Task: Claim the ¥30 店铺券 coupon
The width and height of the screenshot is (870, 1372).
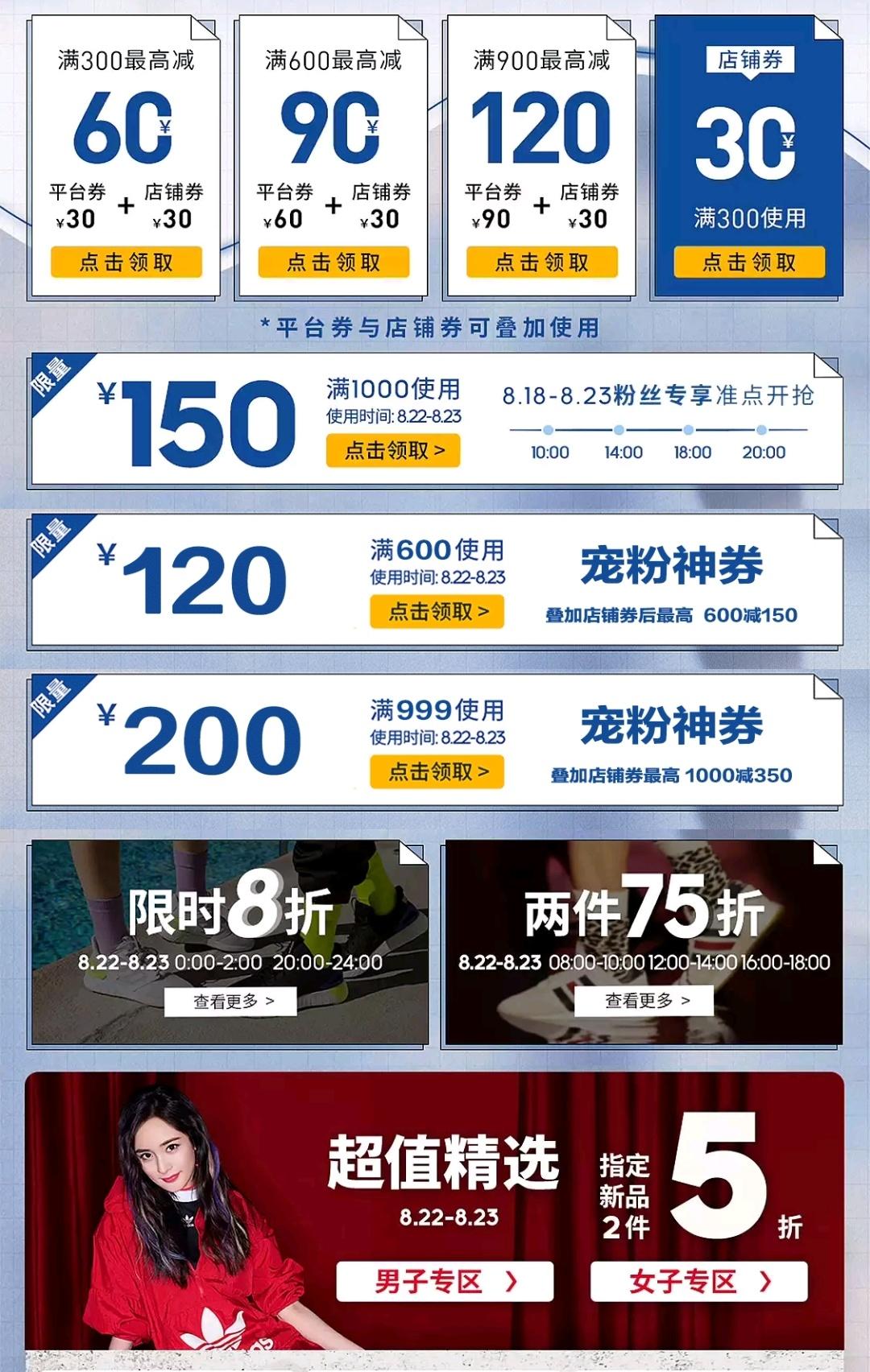Action: click(749, 262)
